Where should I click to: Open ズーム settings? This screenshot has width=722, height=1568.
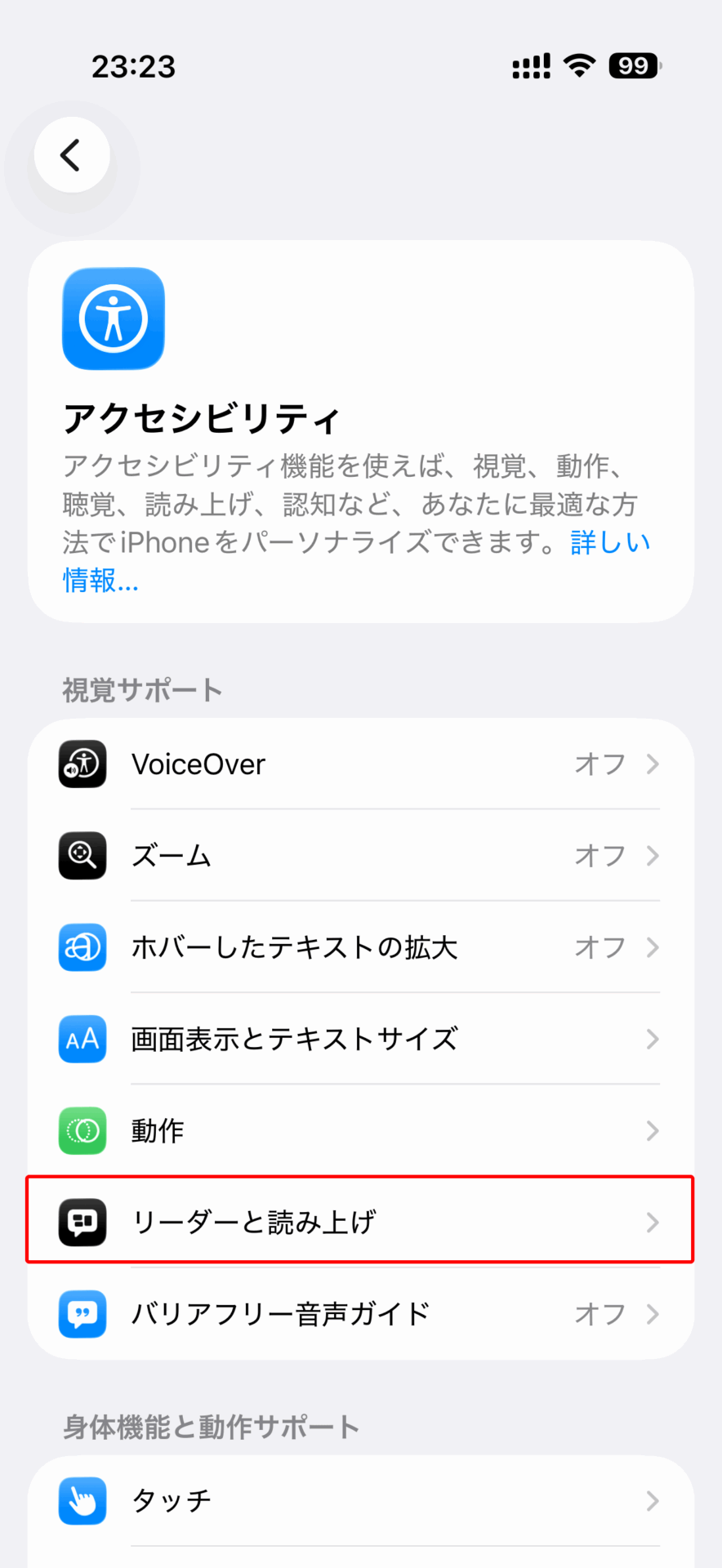point(359,856)
